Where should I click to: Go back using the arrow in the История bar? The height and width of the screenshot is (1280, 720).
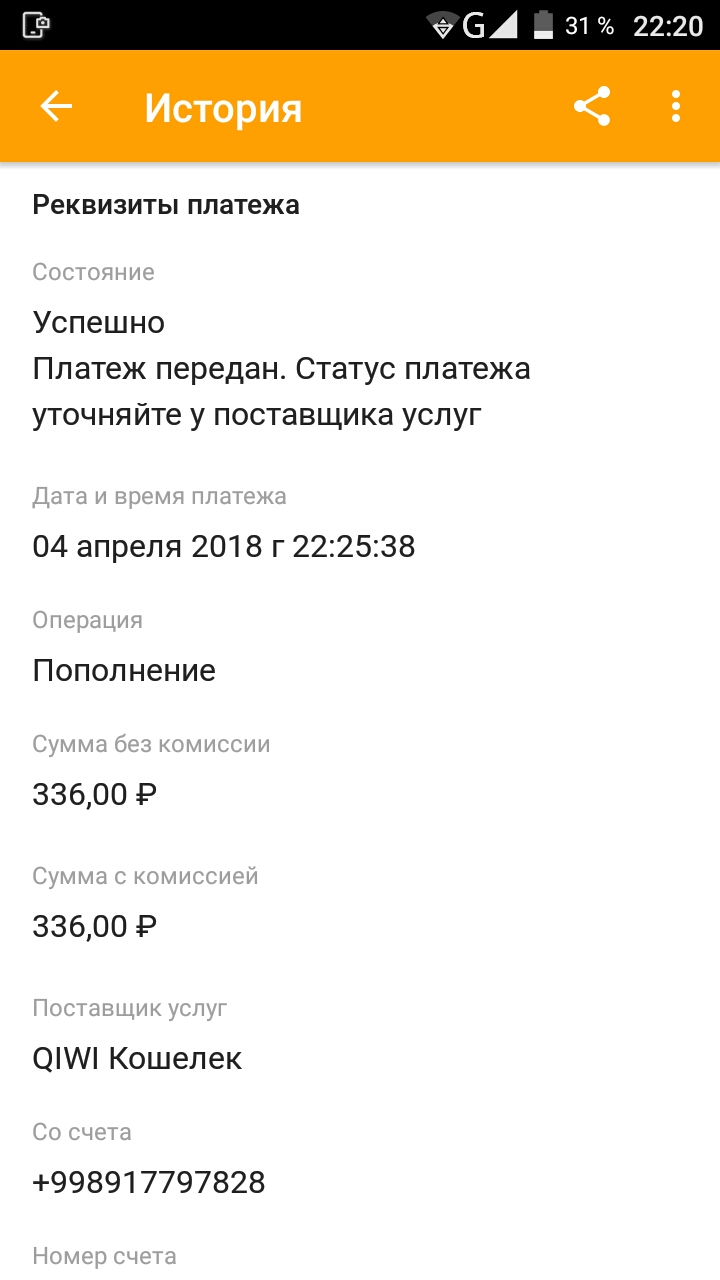point(56,107)
